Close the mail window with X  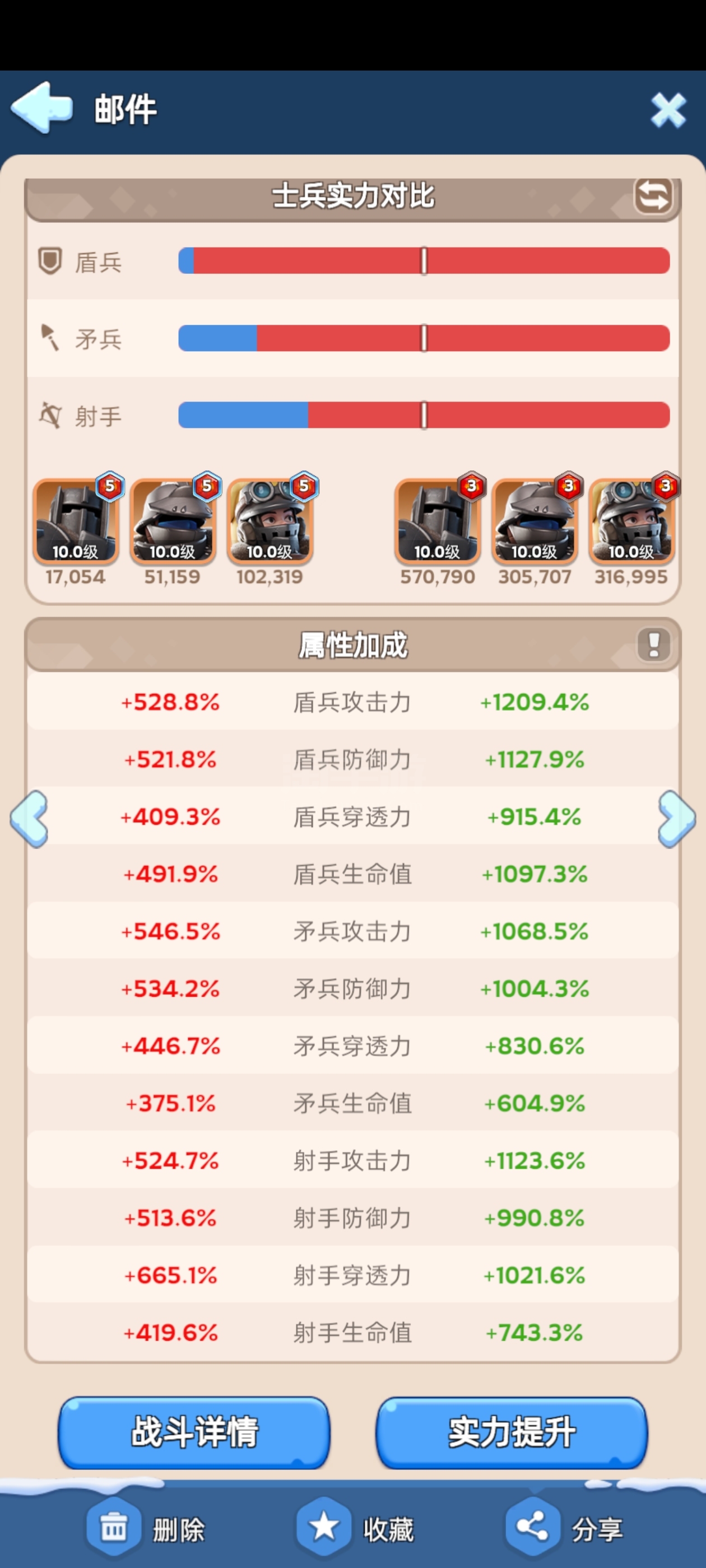tap(668, 110)
